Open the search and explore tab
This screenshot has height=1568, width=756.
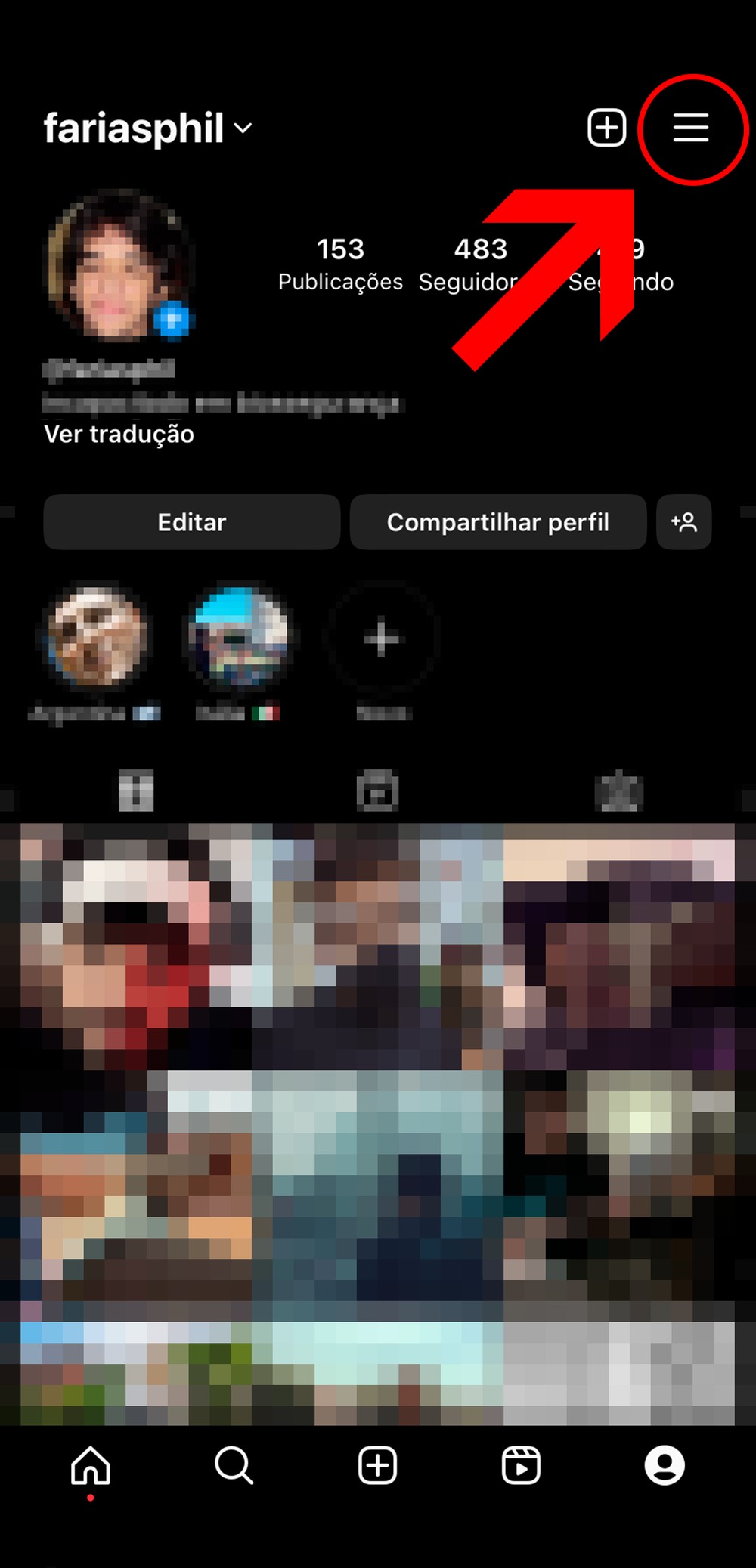234,1466
